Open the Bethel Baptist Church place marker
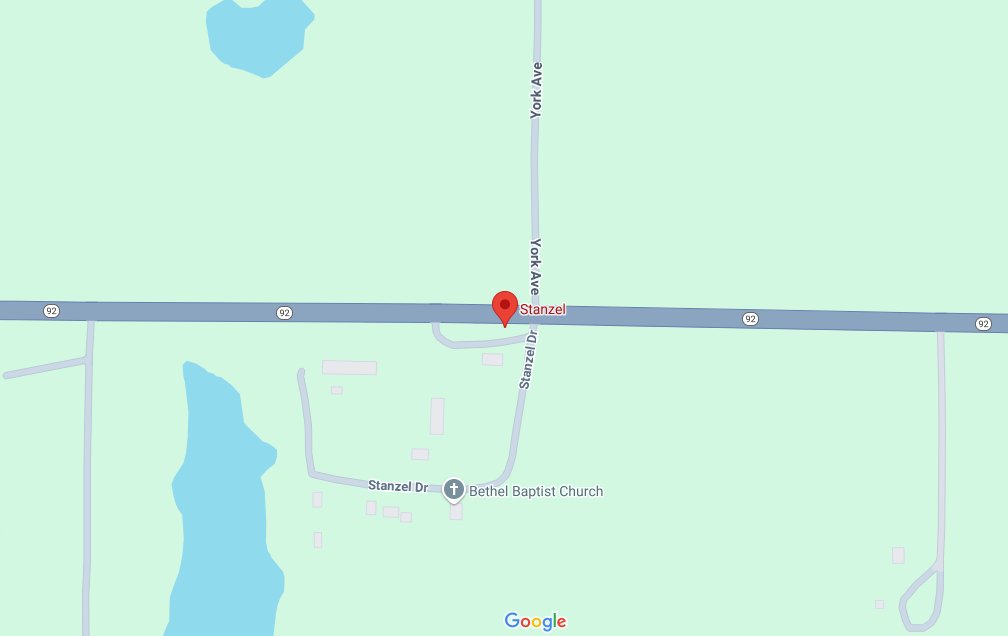The image size is (1008, 636). coord(454,490)
